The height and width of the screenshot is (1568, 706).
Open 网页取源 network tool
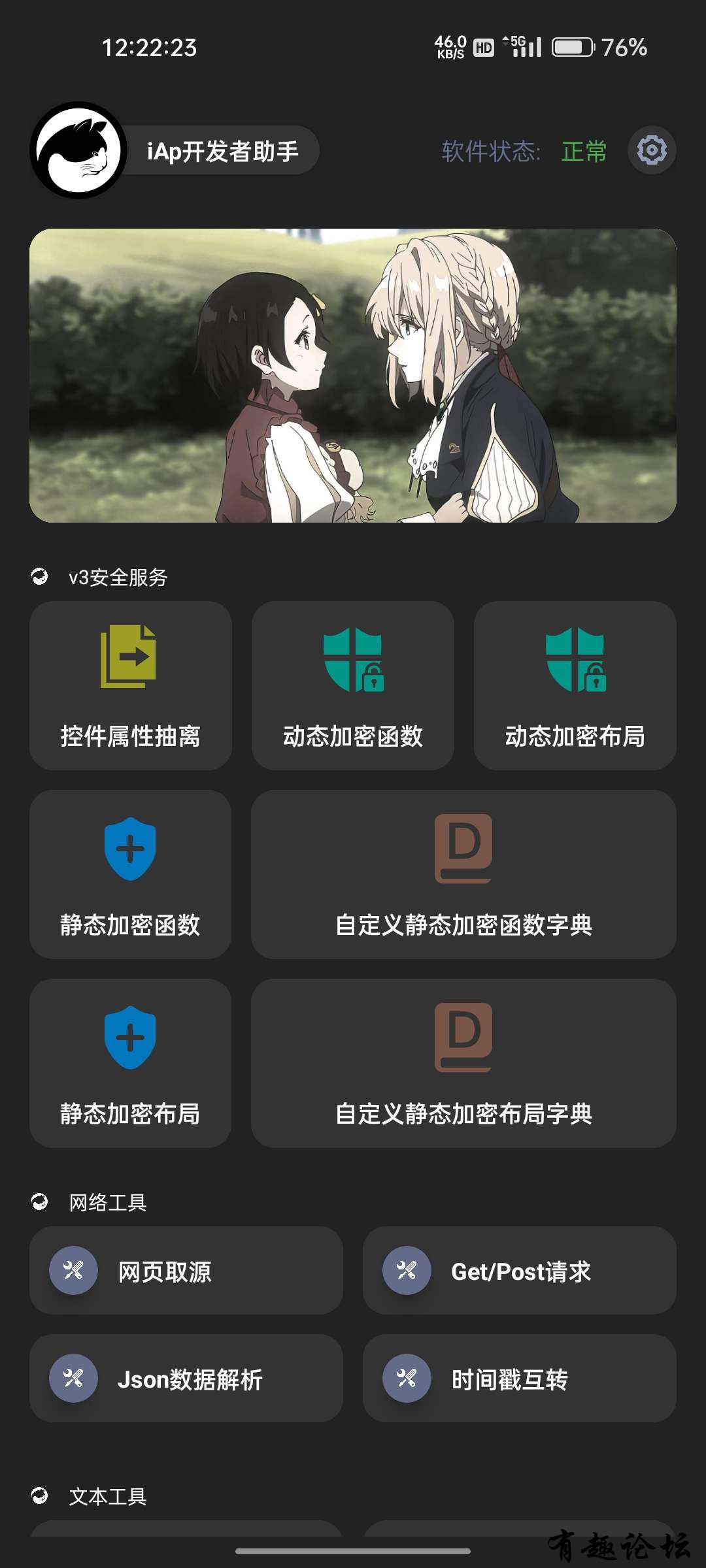point(186,1271)
